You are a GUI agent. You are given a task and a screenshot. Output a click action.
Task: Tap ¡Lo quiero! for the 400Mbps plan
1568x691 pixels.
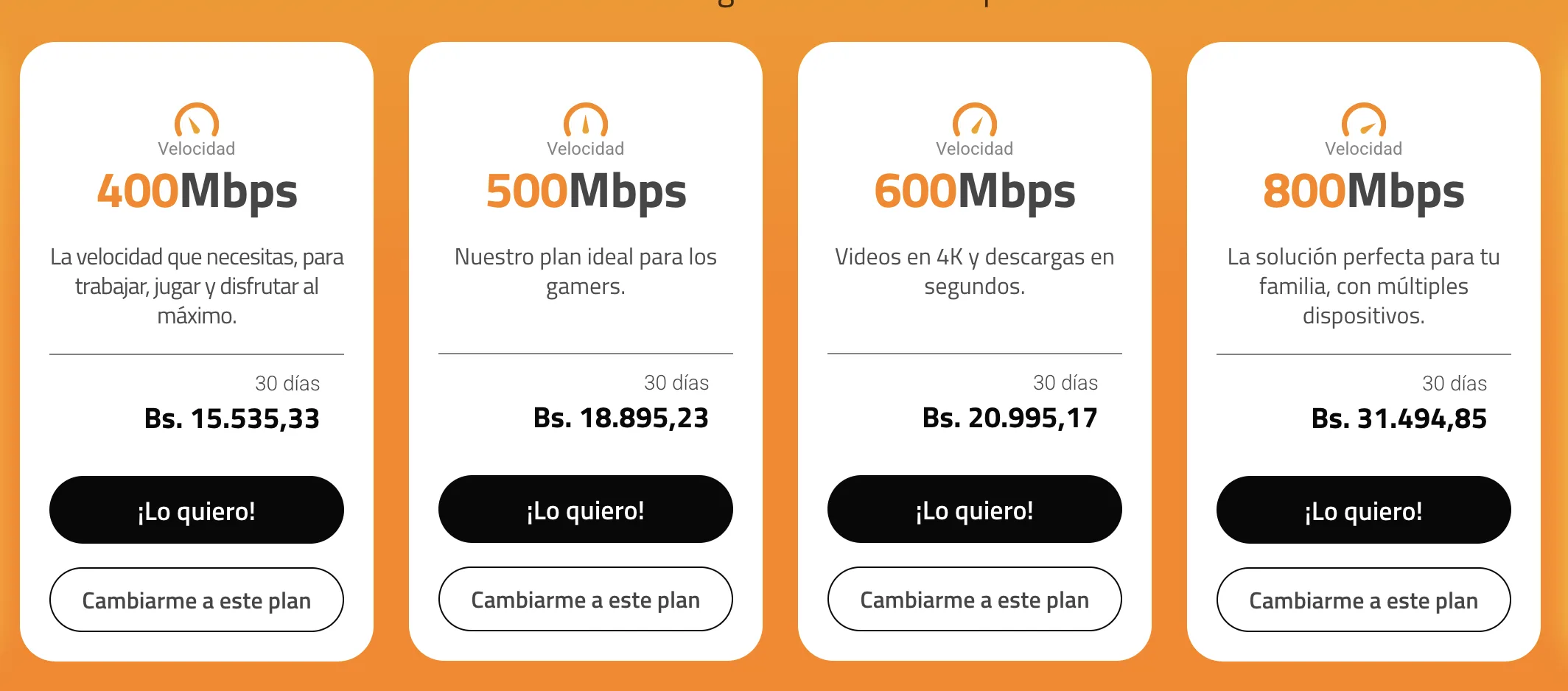[197, 510]
